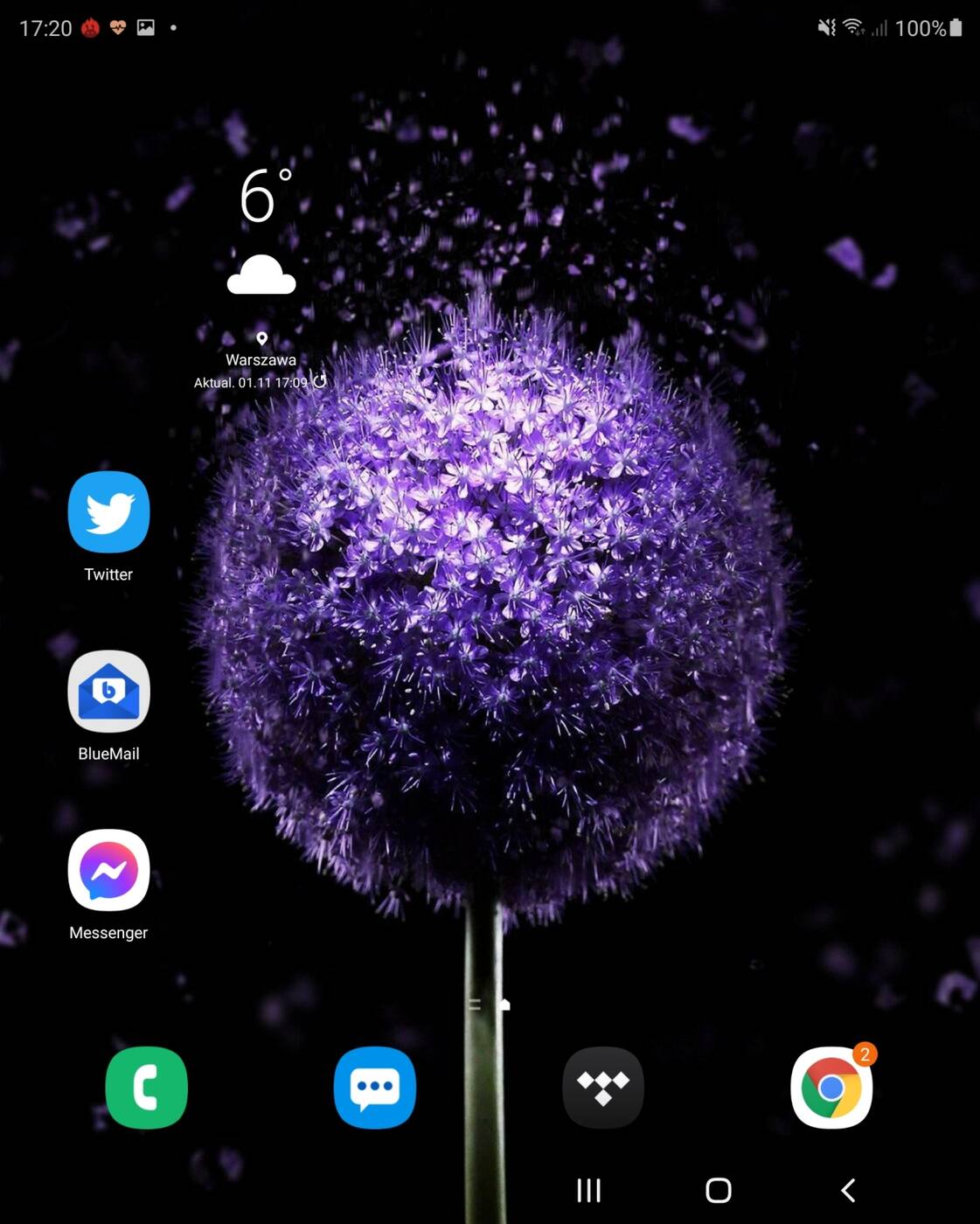This screenshot has height=1224, width=980.
Task: Open the Messages app
Action: pyautogui.click(x=375, y=1088)
